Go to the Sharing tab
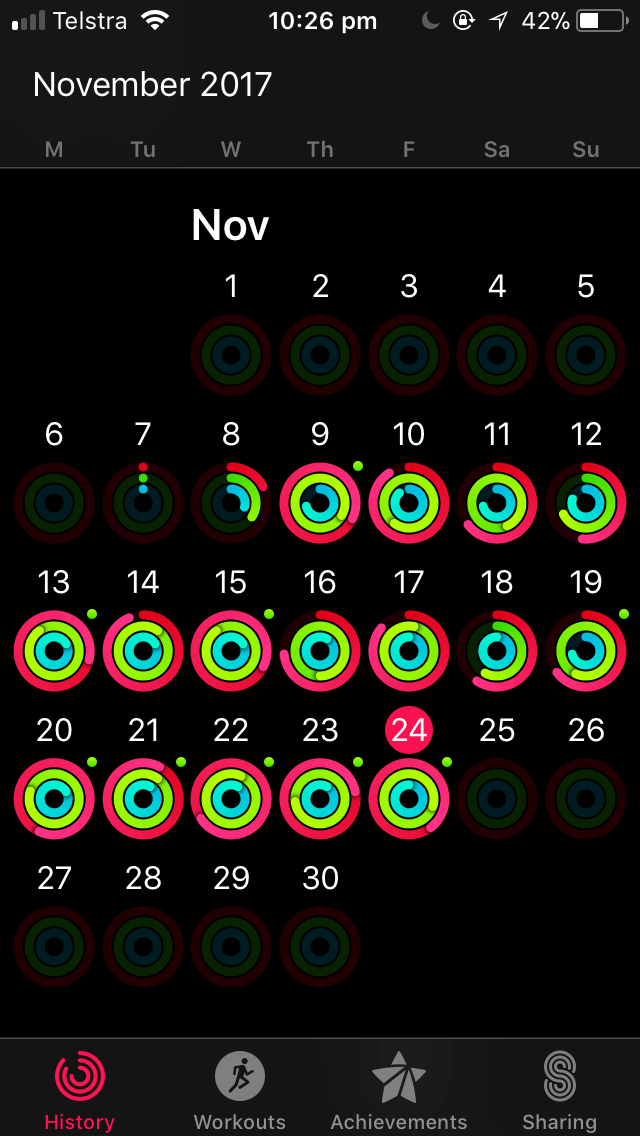 point(559,1090)
